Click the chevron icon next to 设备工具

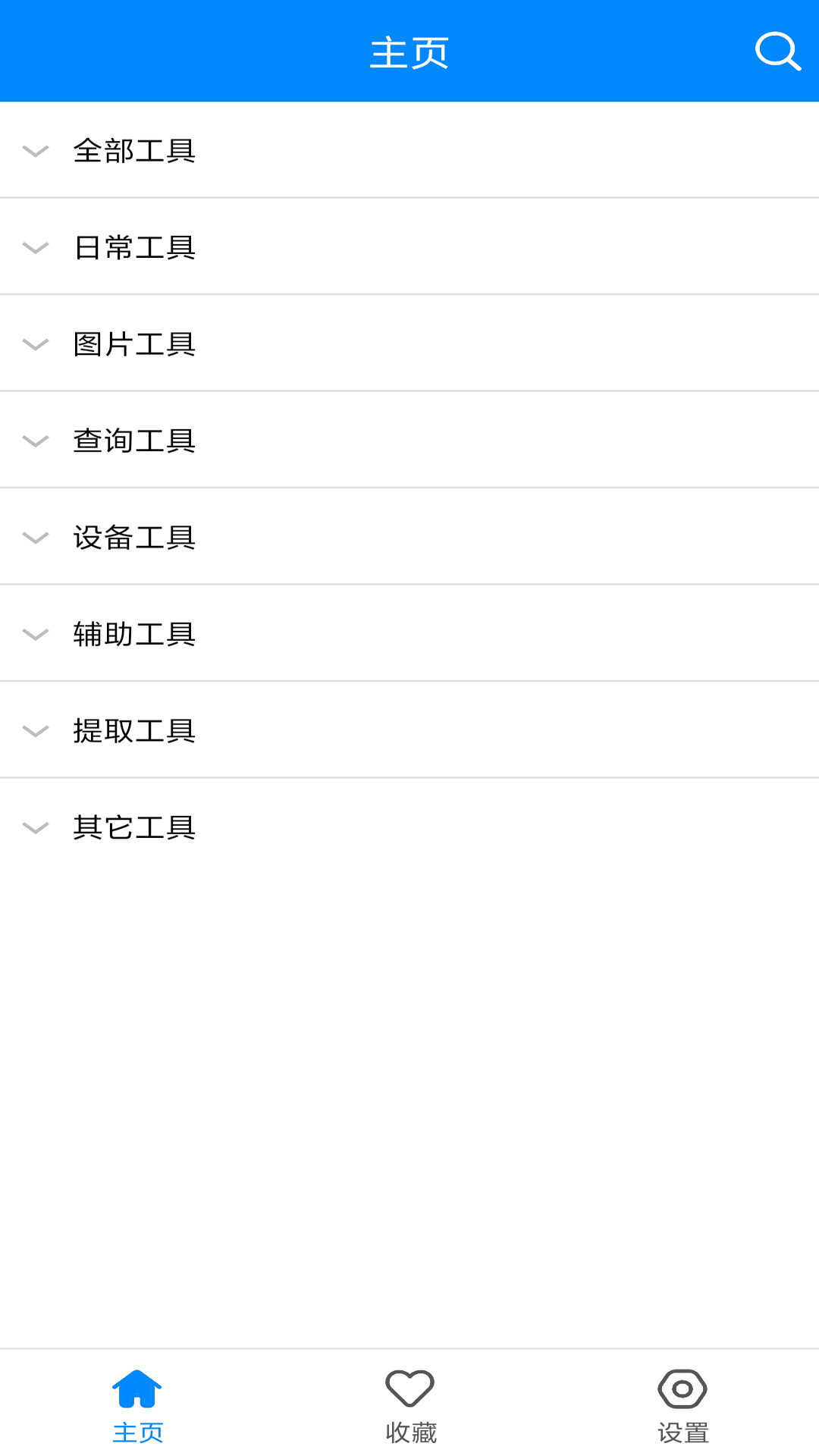pyautogui.click(x=35, y=538)
